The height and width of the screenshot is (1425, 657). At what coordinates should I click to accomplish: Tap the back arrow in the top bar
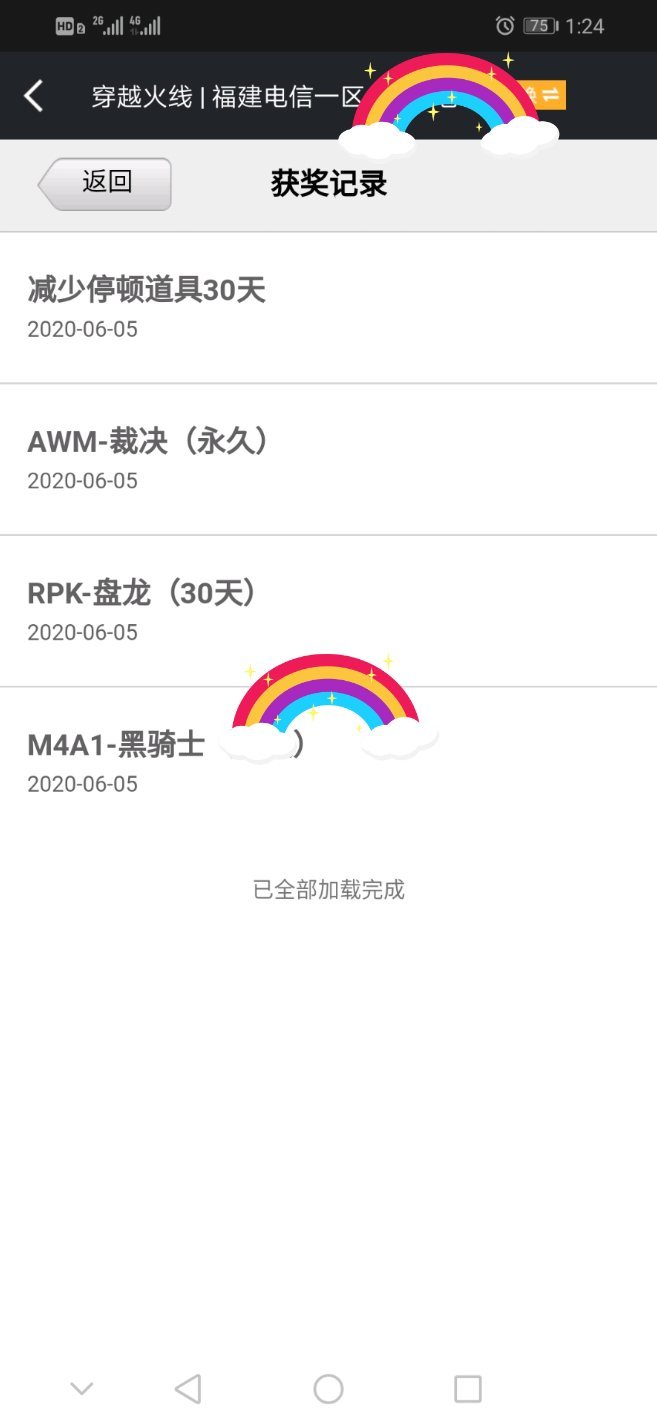point(34,96)
